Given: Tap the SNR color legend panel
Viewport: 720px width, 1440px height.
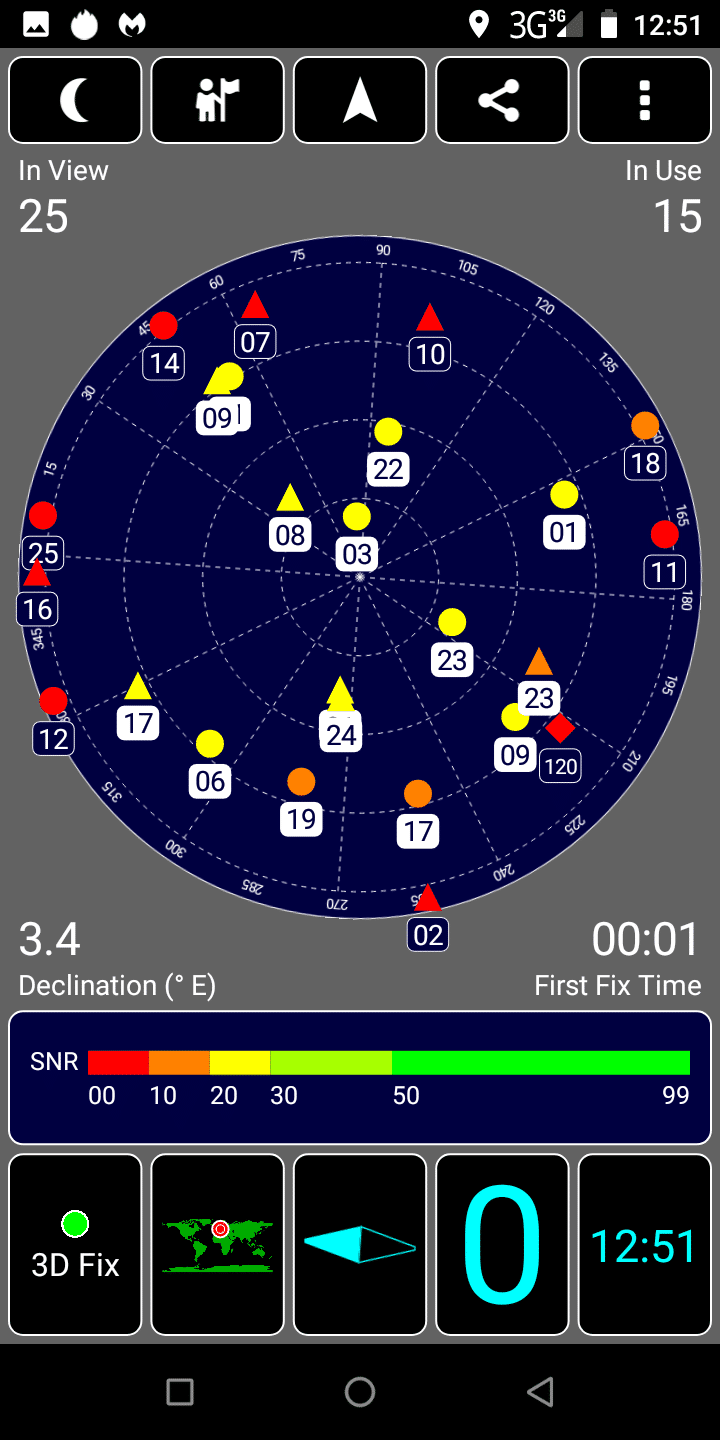Looking at the screenshot, I should pos(360,1078).
